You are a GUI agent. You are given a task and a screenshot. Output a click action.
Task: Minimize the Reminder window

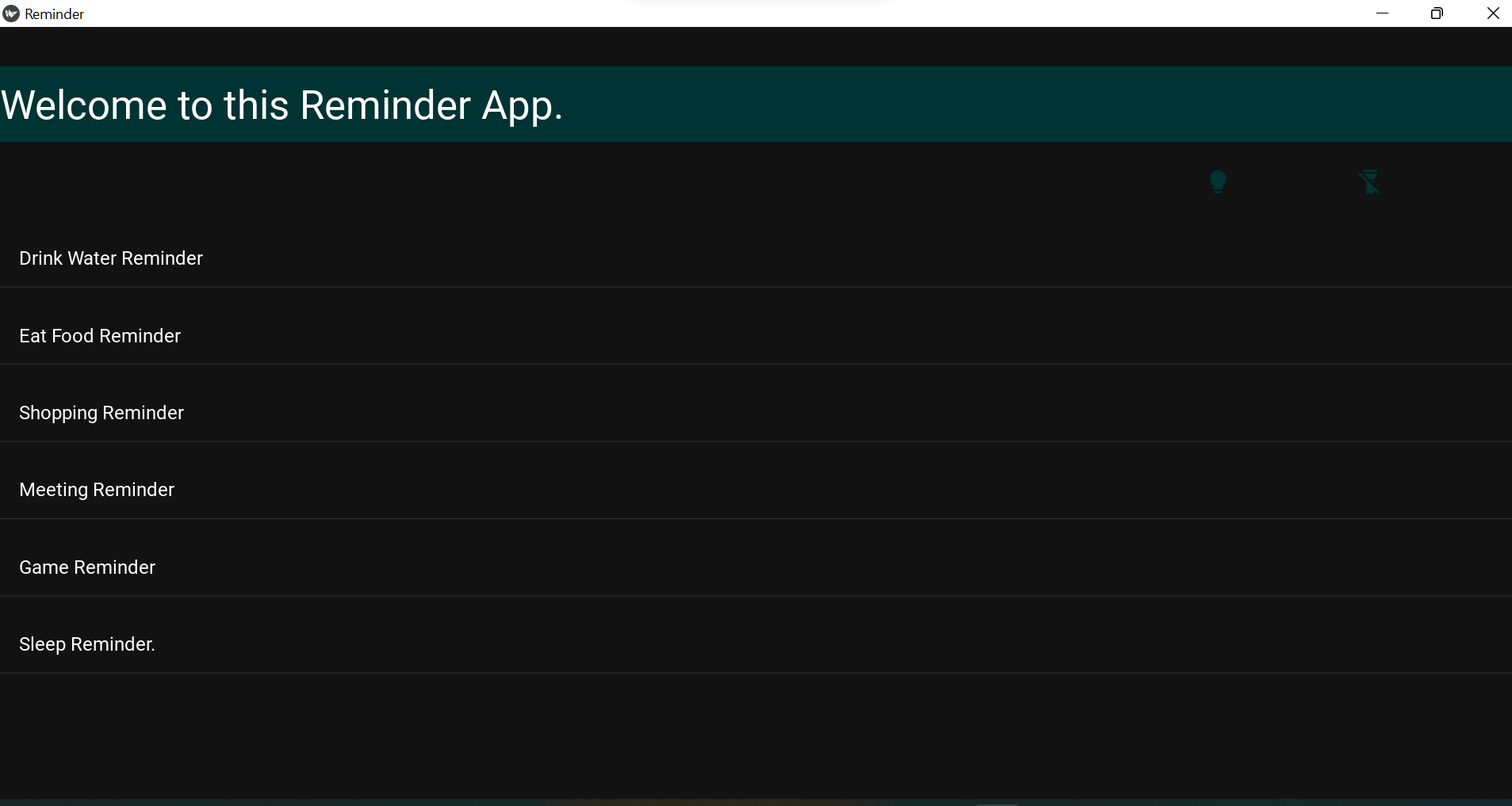coord(1382,13)
